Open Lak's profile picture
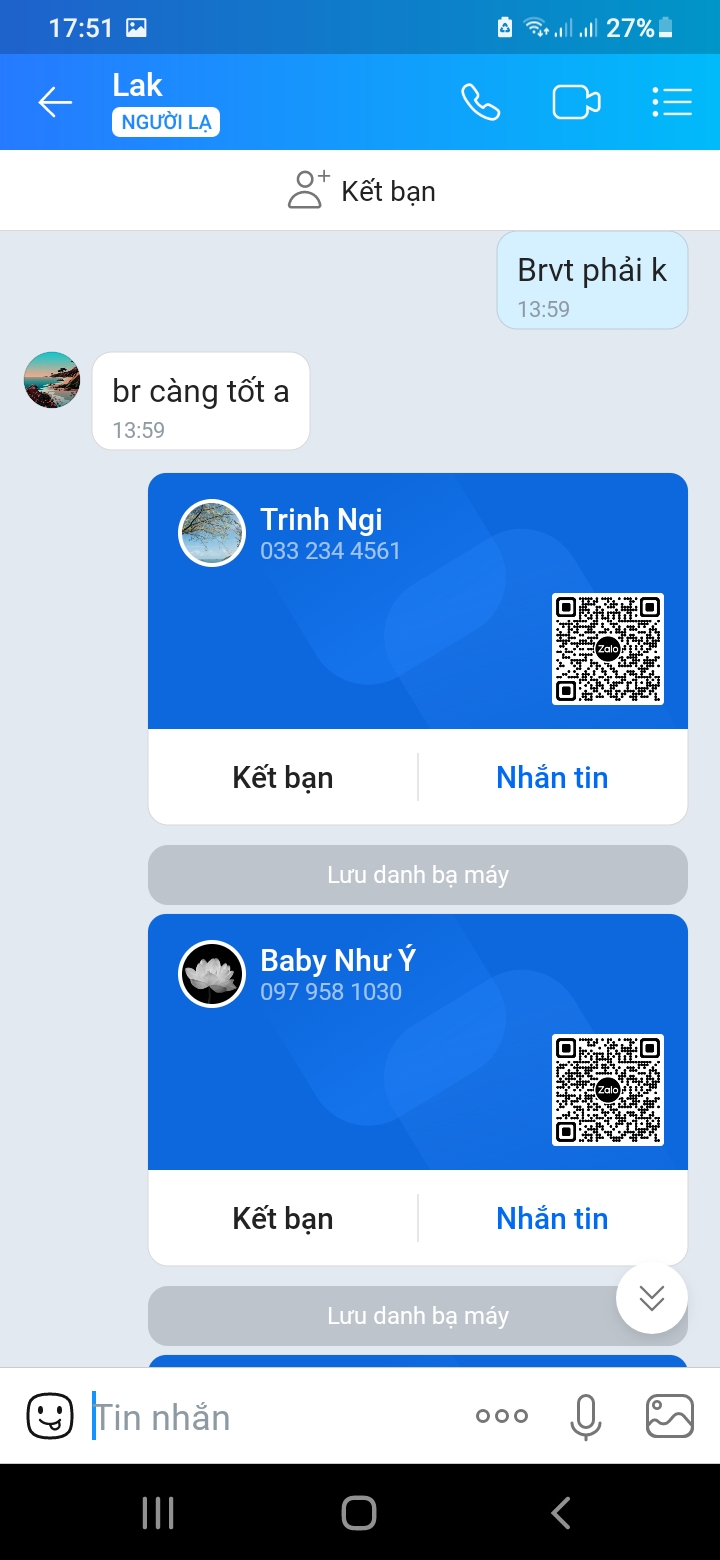The image size is (720, 1560). [52, 380]
